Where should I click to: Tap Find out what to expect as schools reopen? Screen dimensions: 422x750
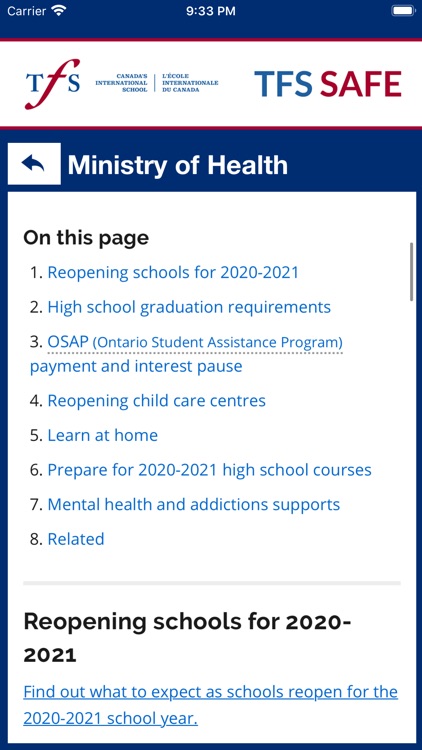coord(211,705)
